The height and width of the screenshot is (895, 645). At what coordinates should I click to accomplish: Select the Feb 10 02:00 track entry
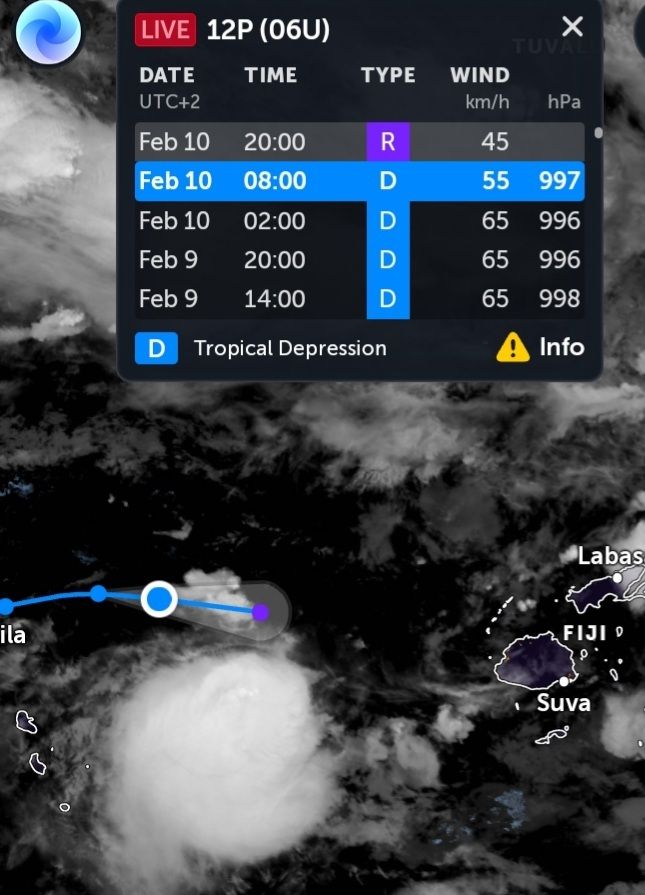tap(359, 220)
